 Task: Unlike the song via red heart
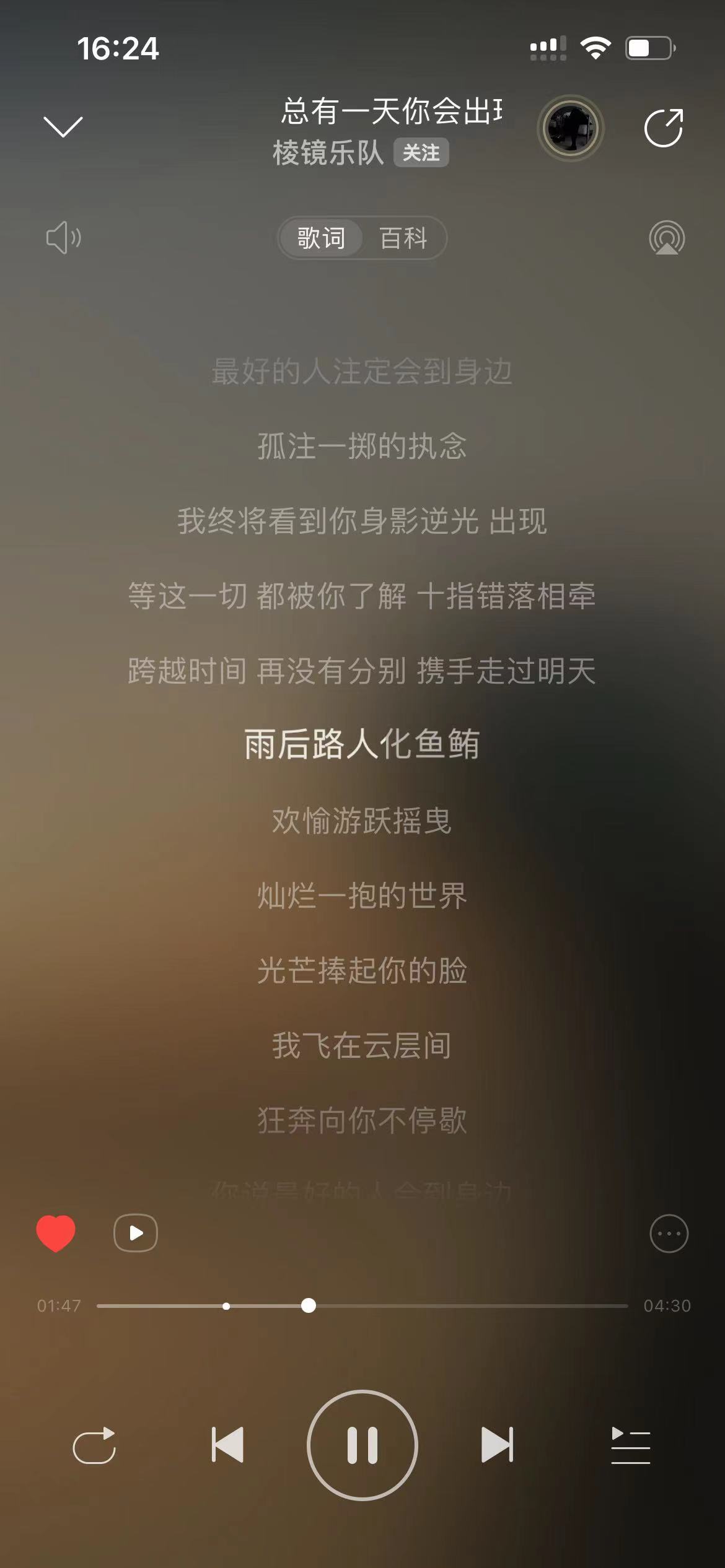(x=56, y=1233)
